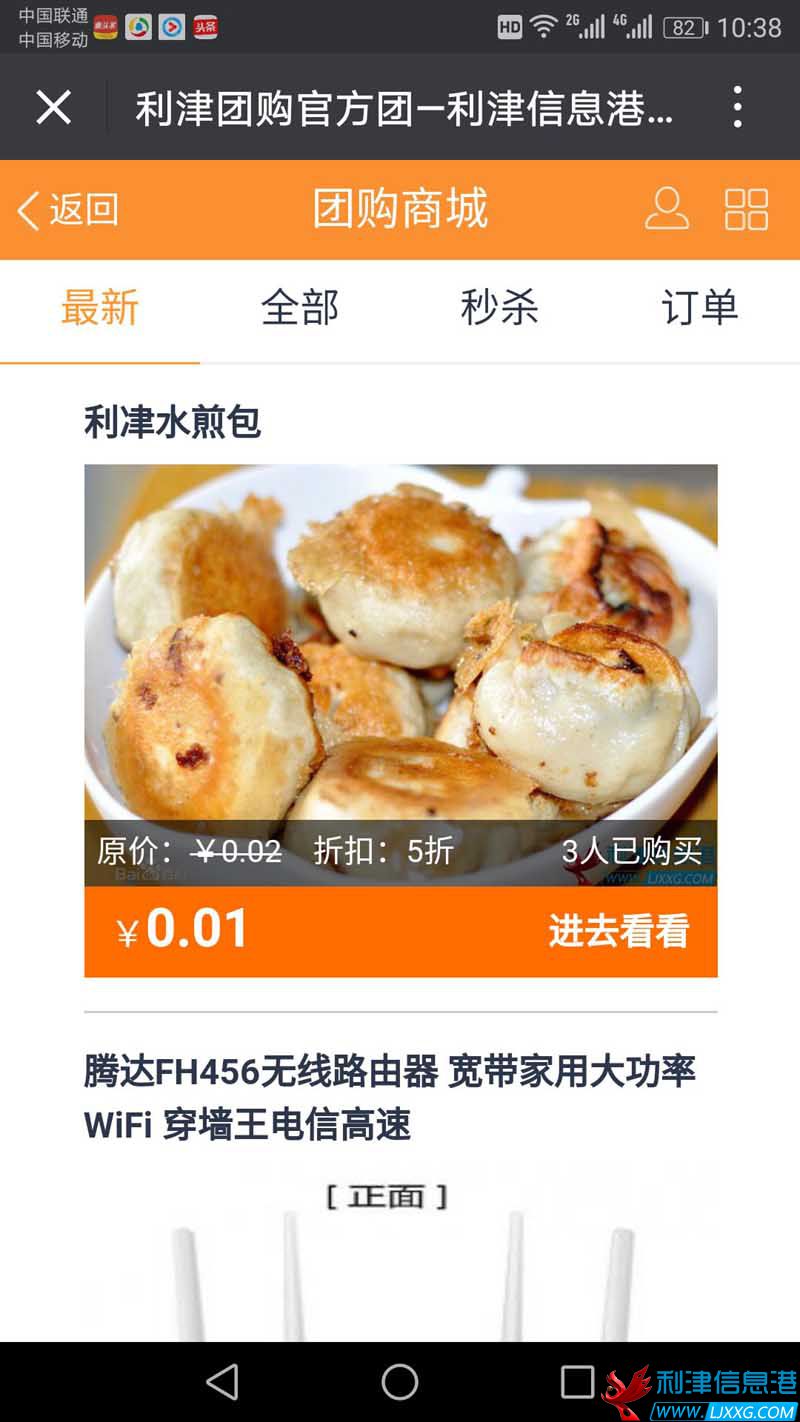Open the 利津水煎包 deal image
Viewport: 800px width, 1422px height.
(400, 650)
